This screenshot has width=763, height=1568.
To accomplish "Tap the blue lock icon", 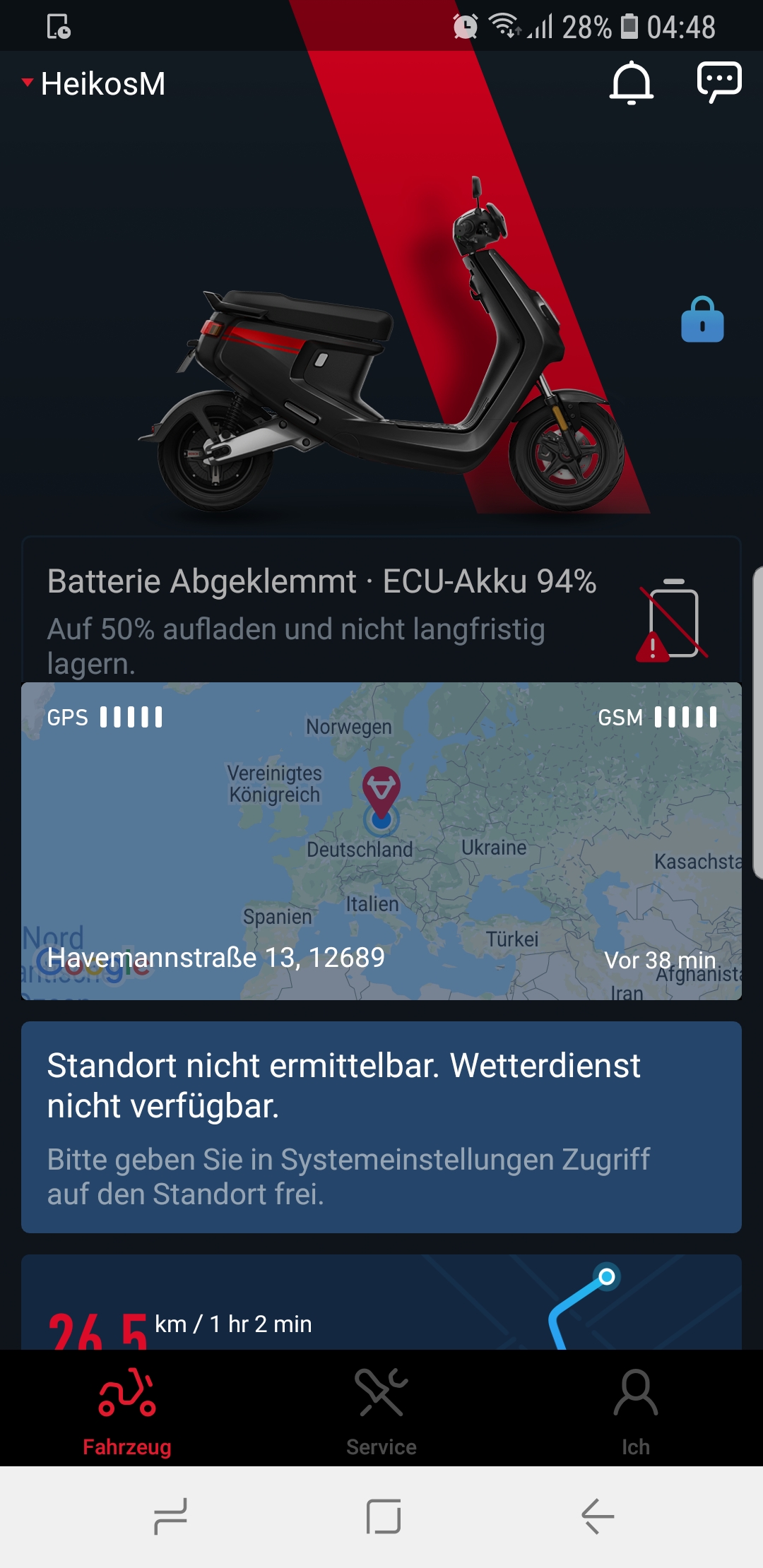I will 702,321.
